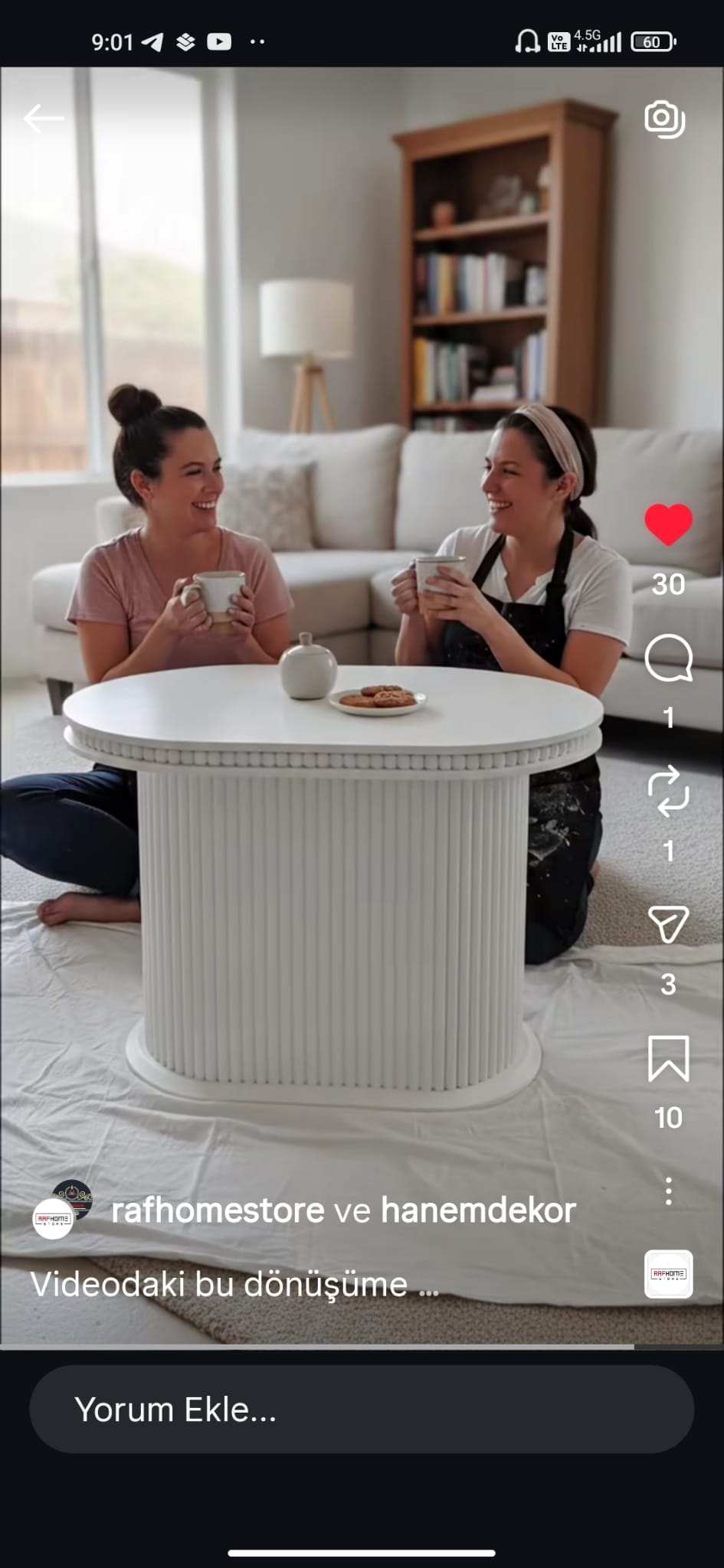Open the audio thumbnail for this reel
The image size is (724, 1568).
[668, 1274]
